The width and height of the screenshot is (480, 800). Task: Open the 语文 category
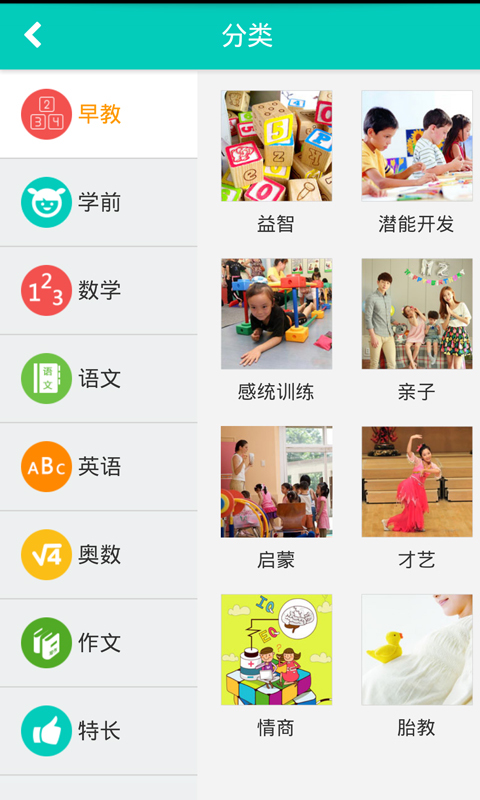(98, 379)
